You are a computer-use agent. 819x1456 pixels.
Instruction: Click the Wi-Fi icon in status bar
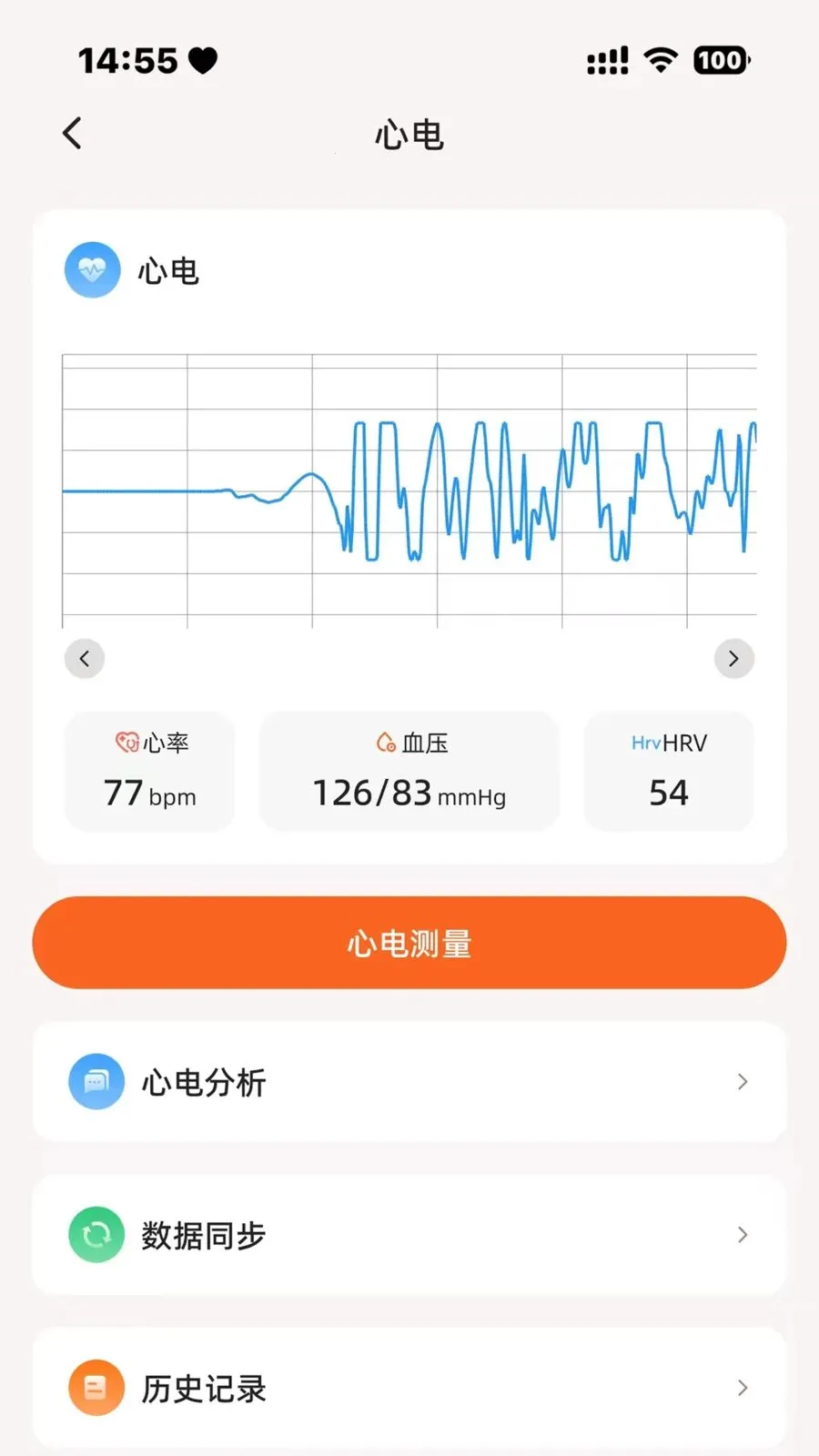[660, 59]
